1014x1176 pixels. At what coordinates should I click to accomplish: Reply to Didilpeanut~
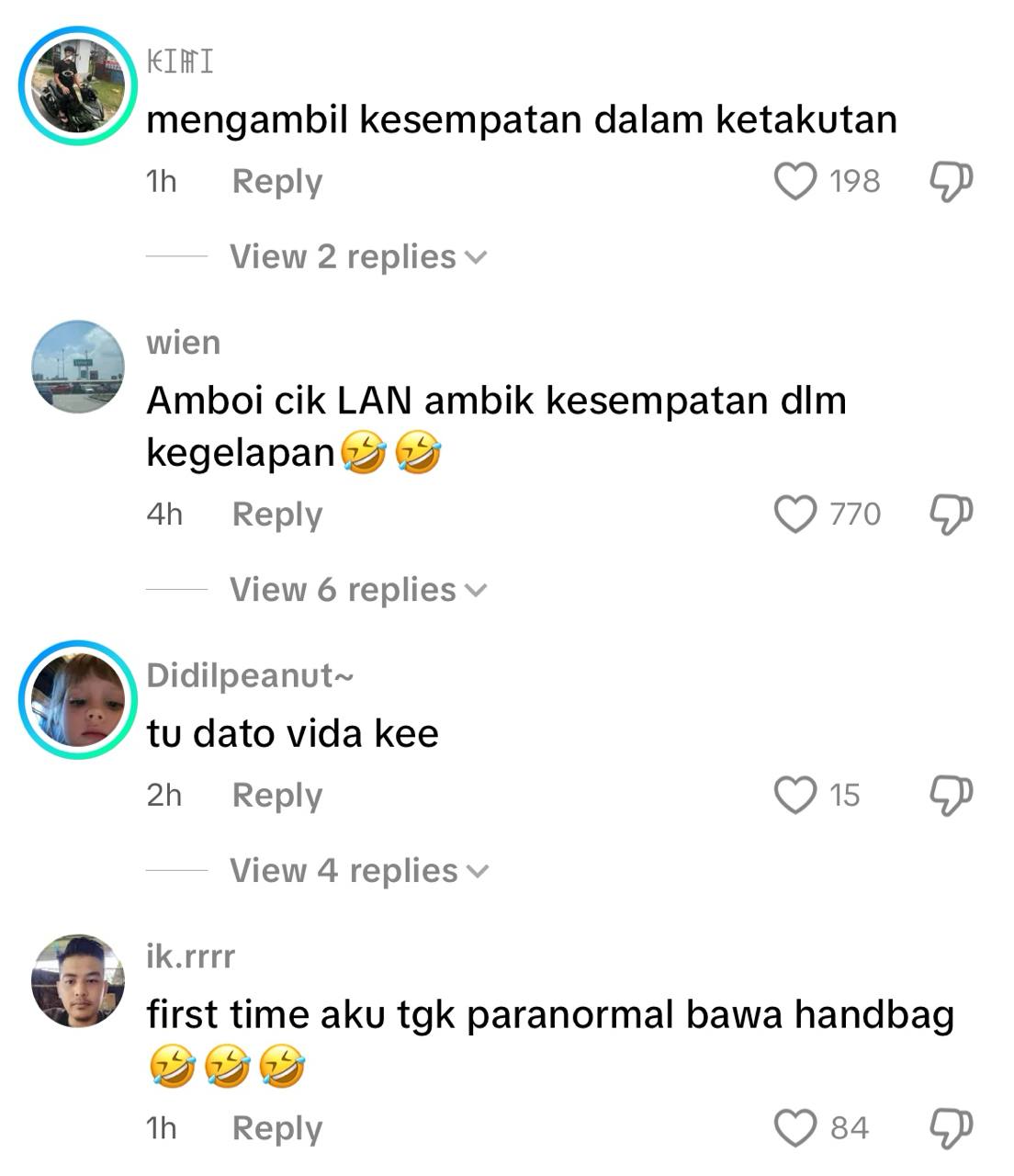pos(276,795)
